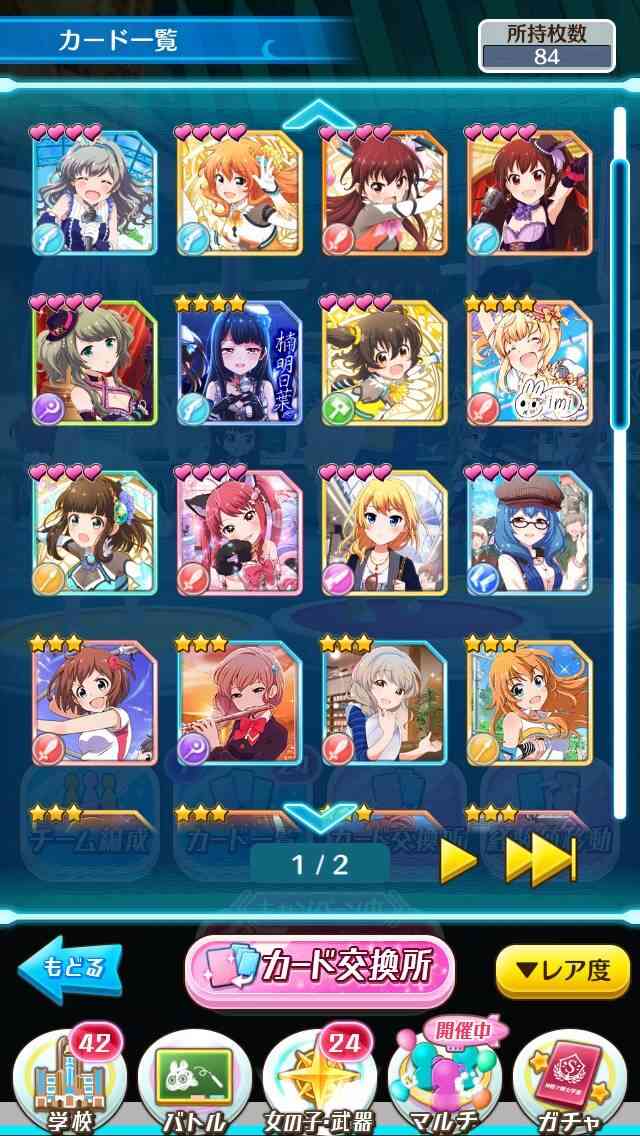Go to the next card page

(x=459, y=861)
